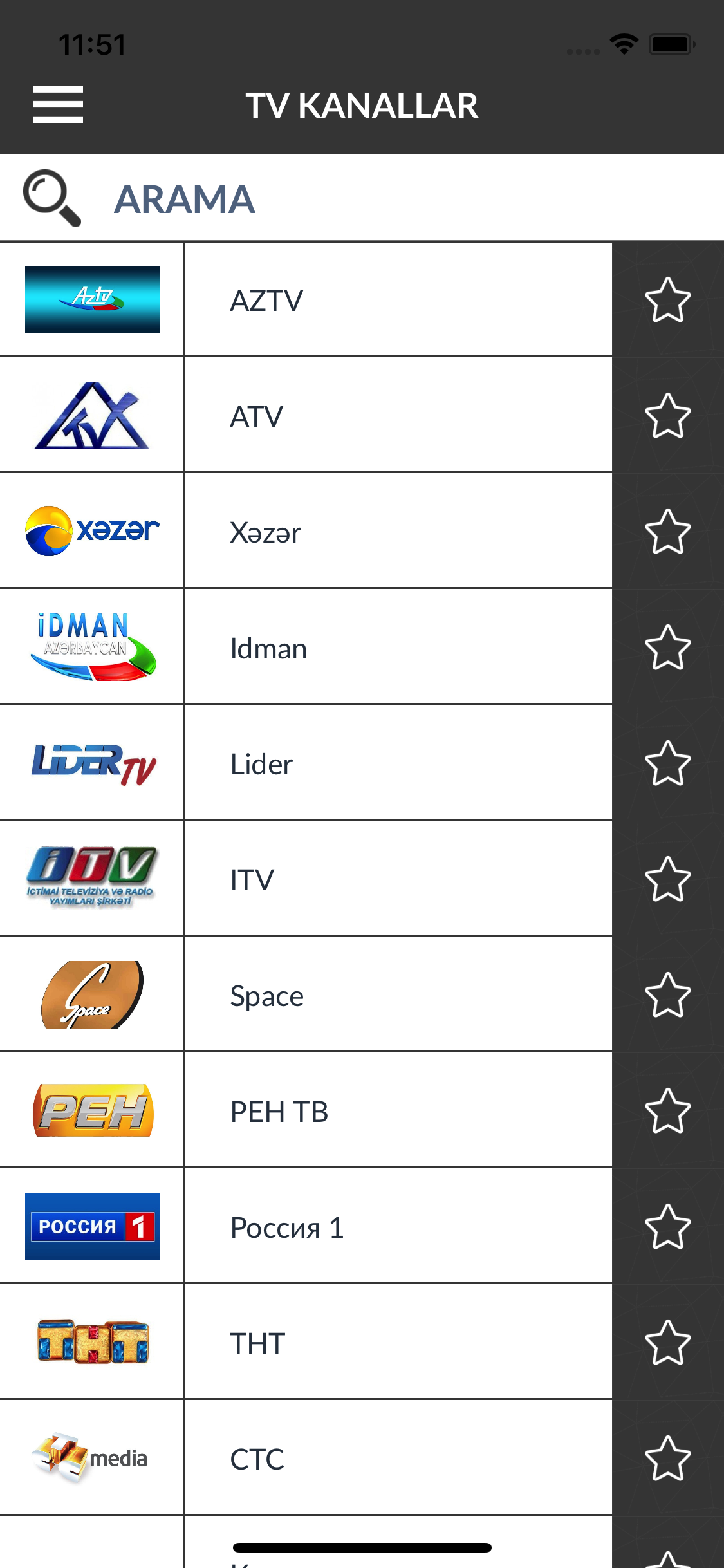Toggle the favorite star for Россия 1

(x=667, y=1227)
